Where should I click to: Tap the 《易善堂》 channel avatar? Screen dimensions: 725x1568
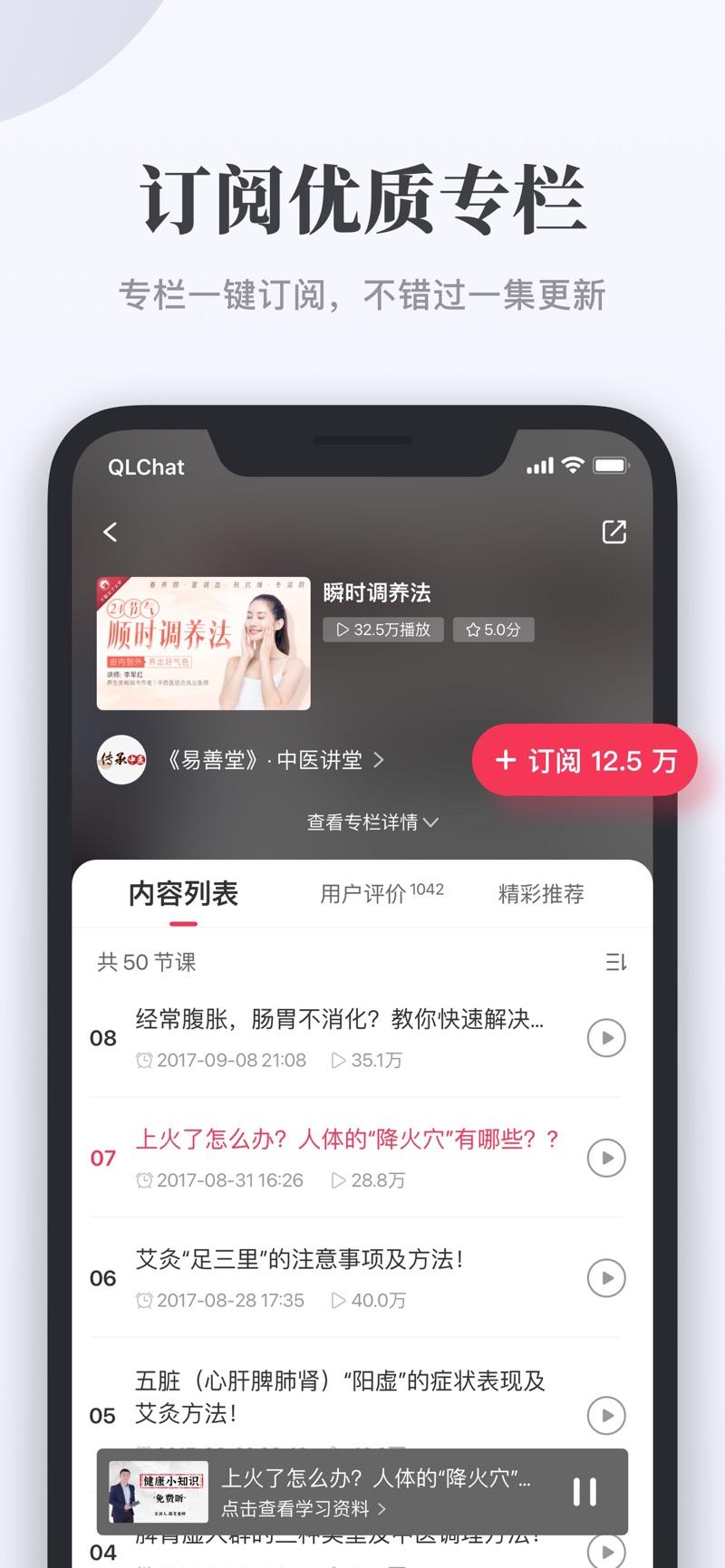120,760
